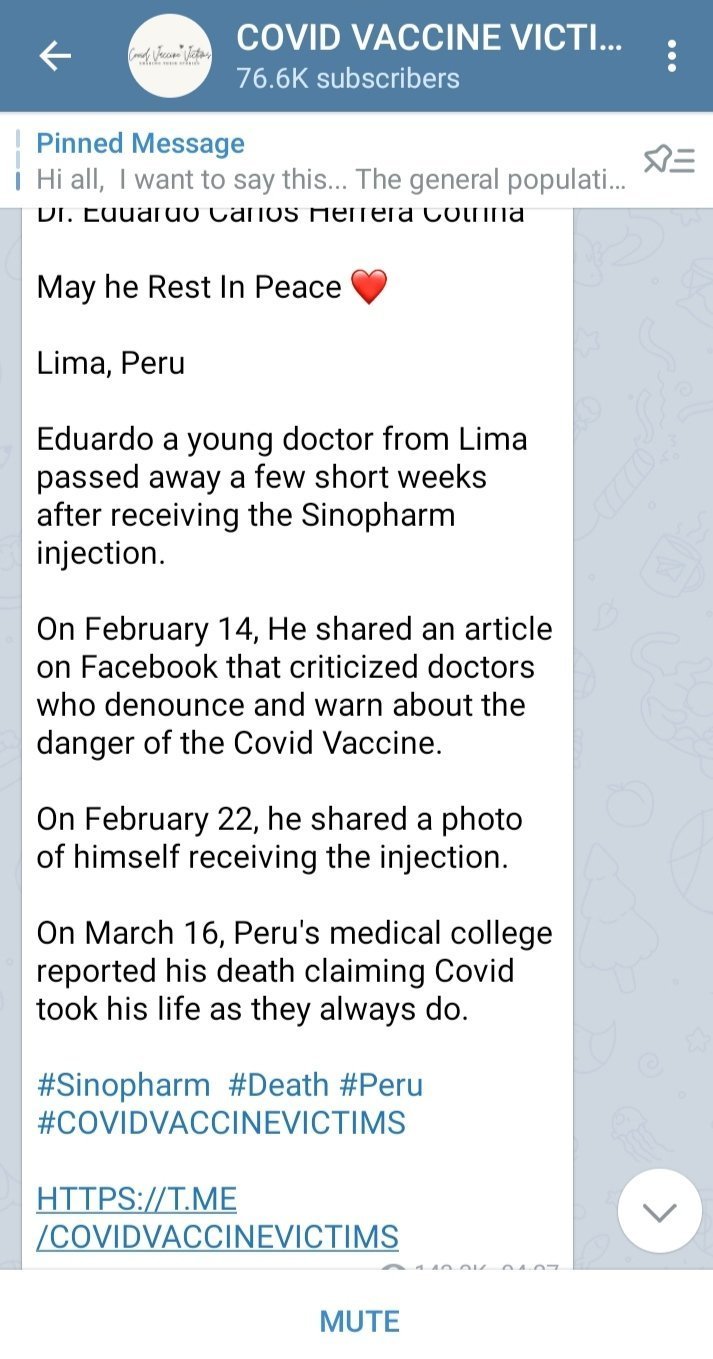Open the channel's three-dot overflow menu
Screen dimensions: 713x1359
tap(672, 56)
